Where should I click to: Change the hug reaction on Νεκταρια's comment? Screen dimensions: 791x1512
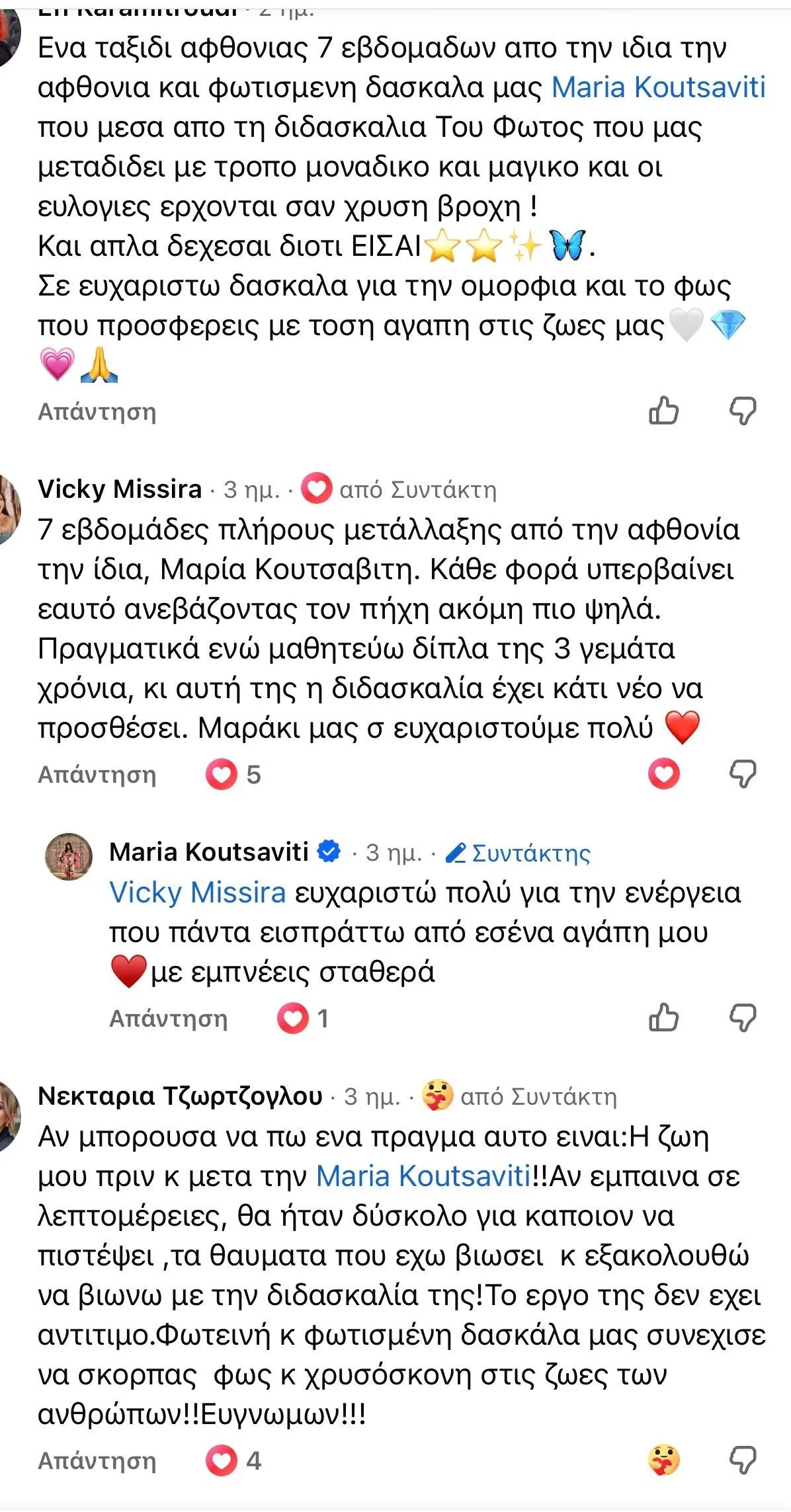tap(663, 1460)
